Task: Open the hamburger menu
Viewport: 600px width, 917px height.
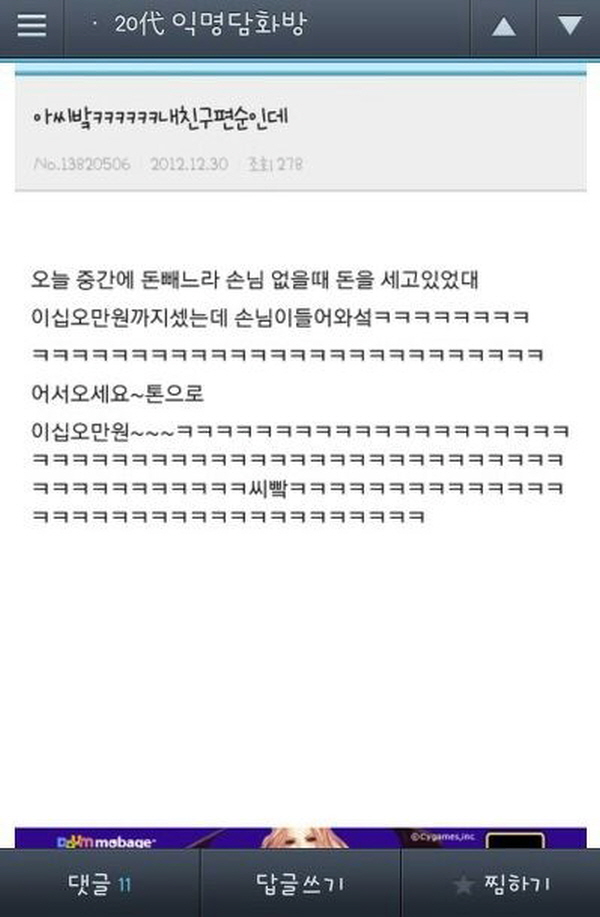Action: 32,26
